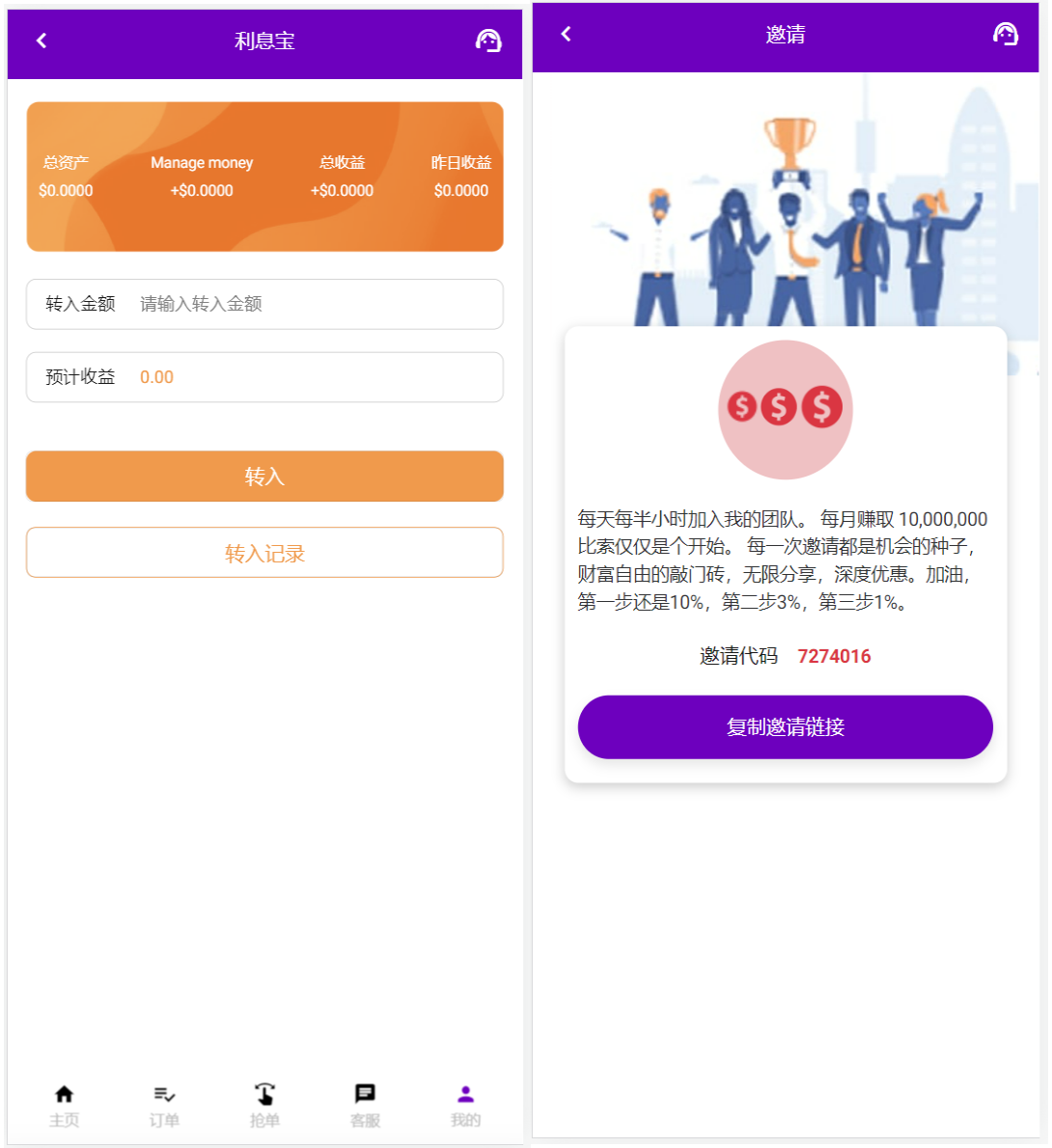The image size is (1052, 1148).
Task: Open support headset icon on 邀请 screen
Action: point(1006,34)
